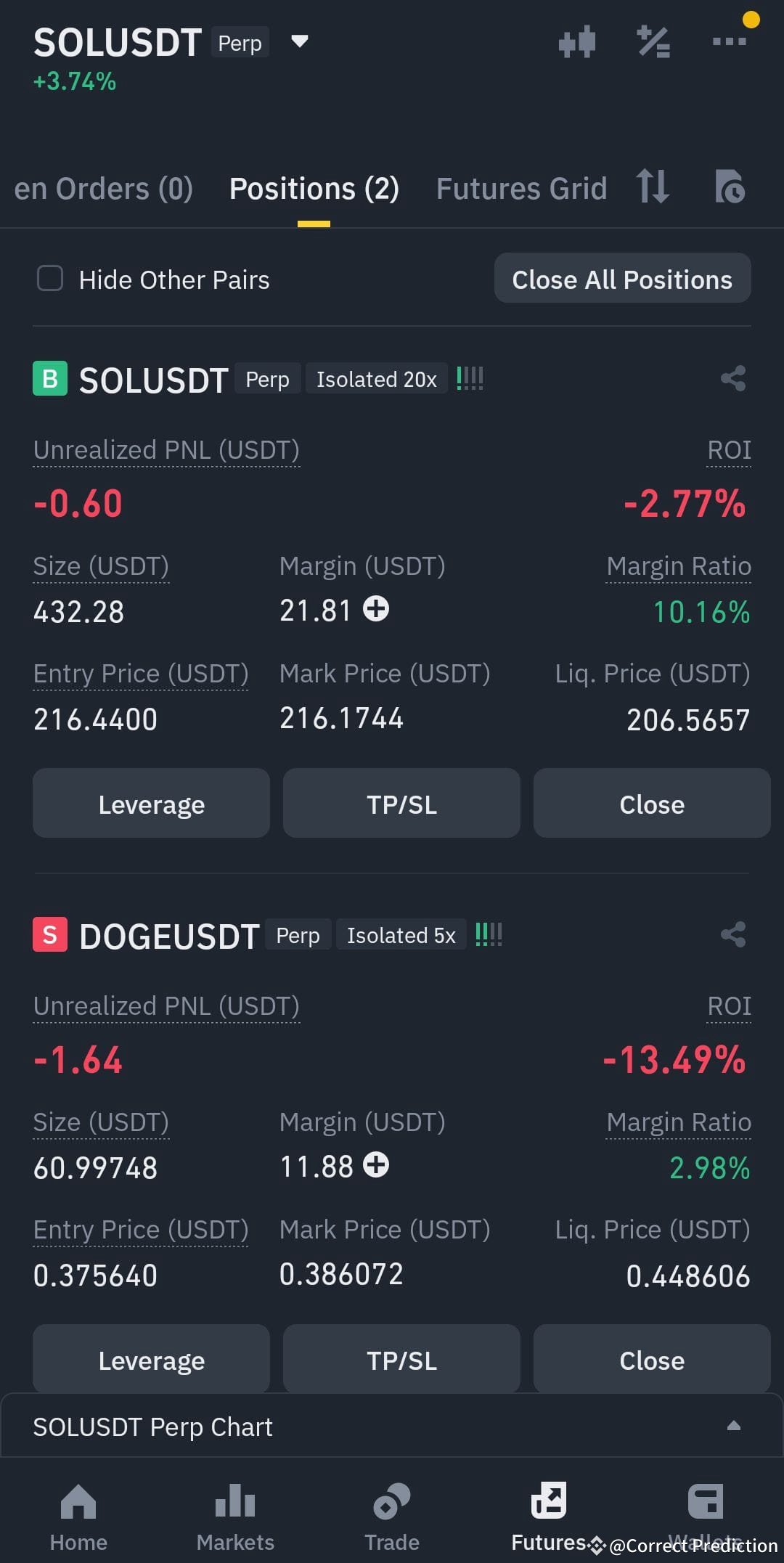Enable the Hide Other Pairs checkbox
784x1563 pixels.
click(50, 279)
